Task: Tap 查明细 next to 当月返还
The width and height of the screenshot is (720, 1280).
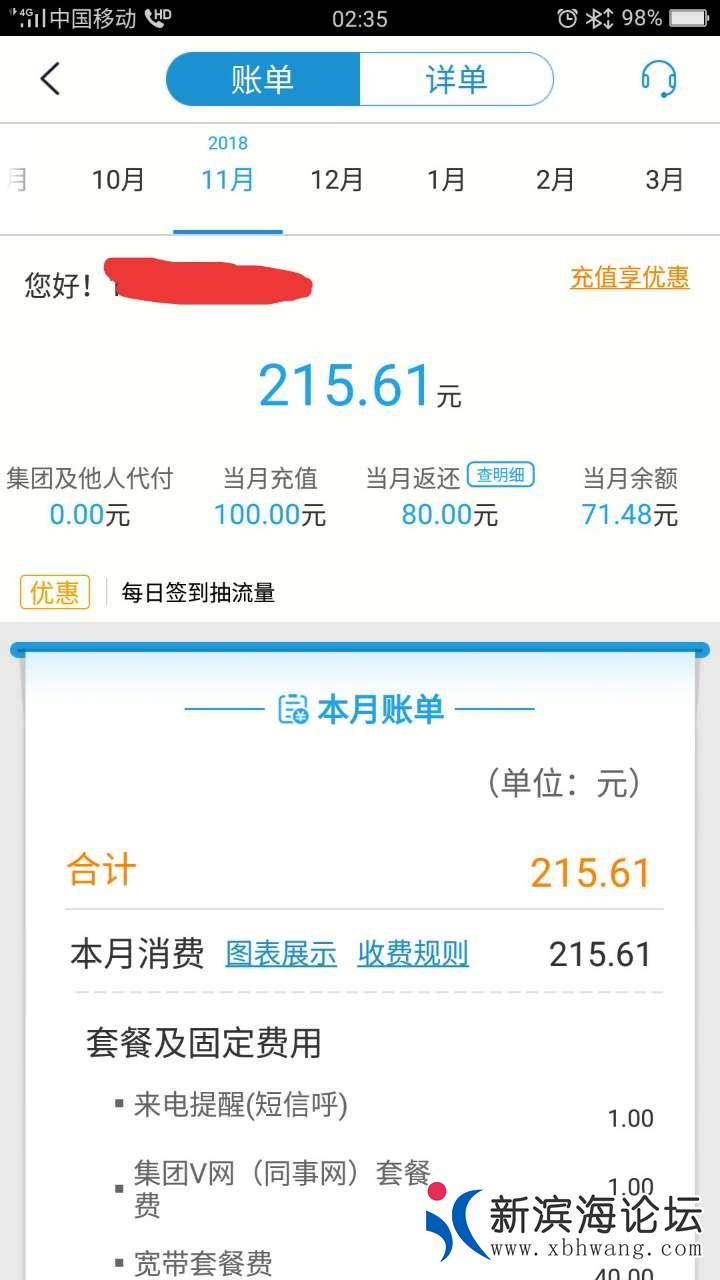Action: pyautogui.click(x=500, y=476)
